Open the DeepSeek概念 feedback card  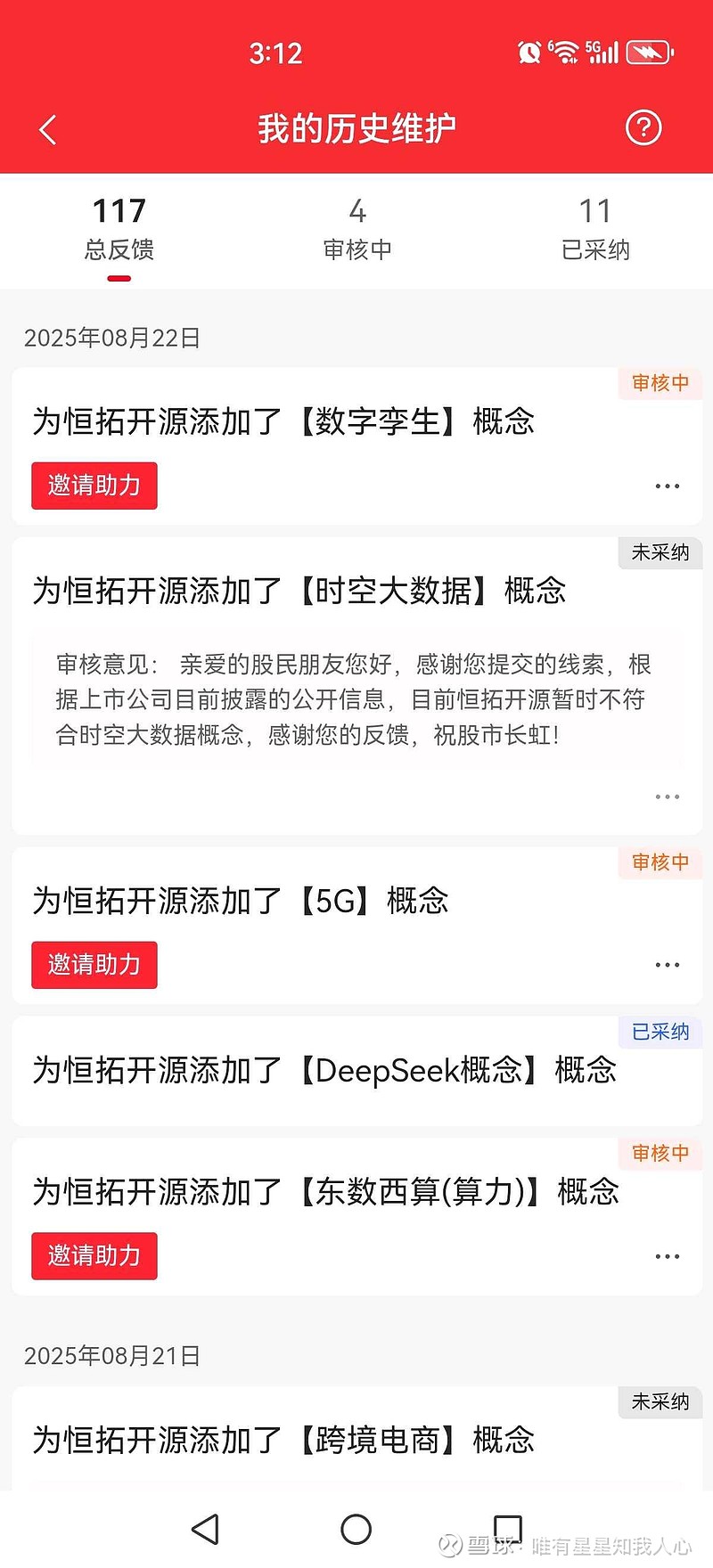tap(357, 1071)
